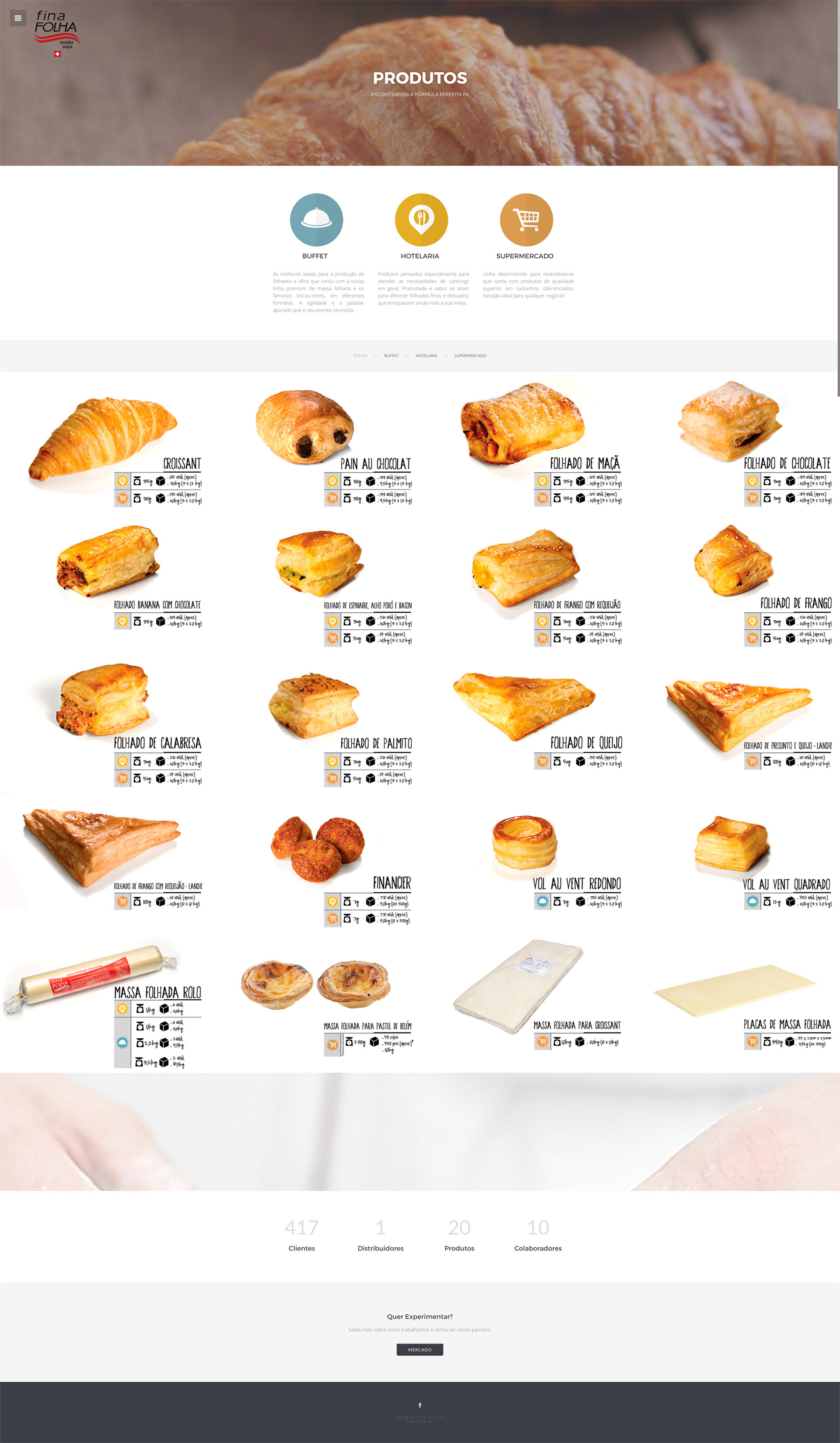Select the Supermercado cart icon

click(526, 220)
